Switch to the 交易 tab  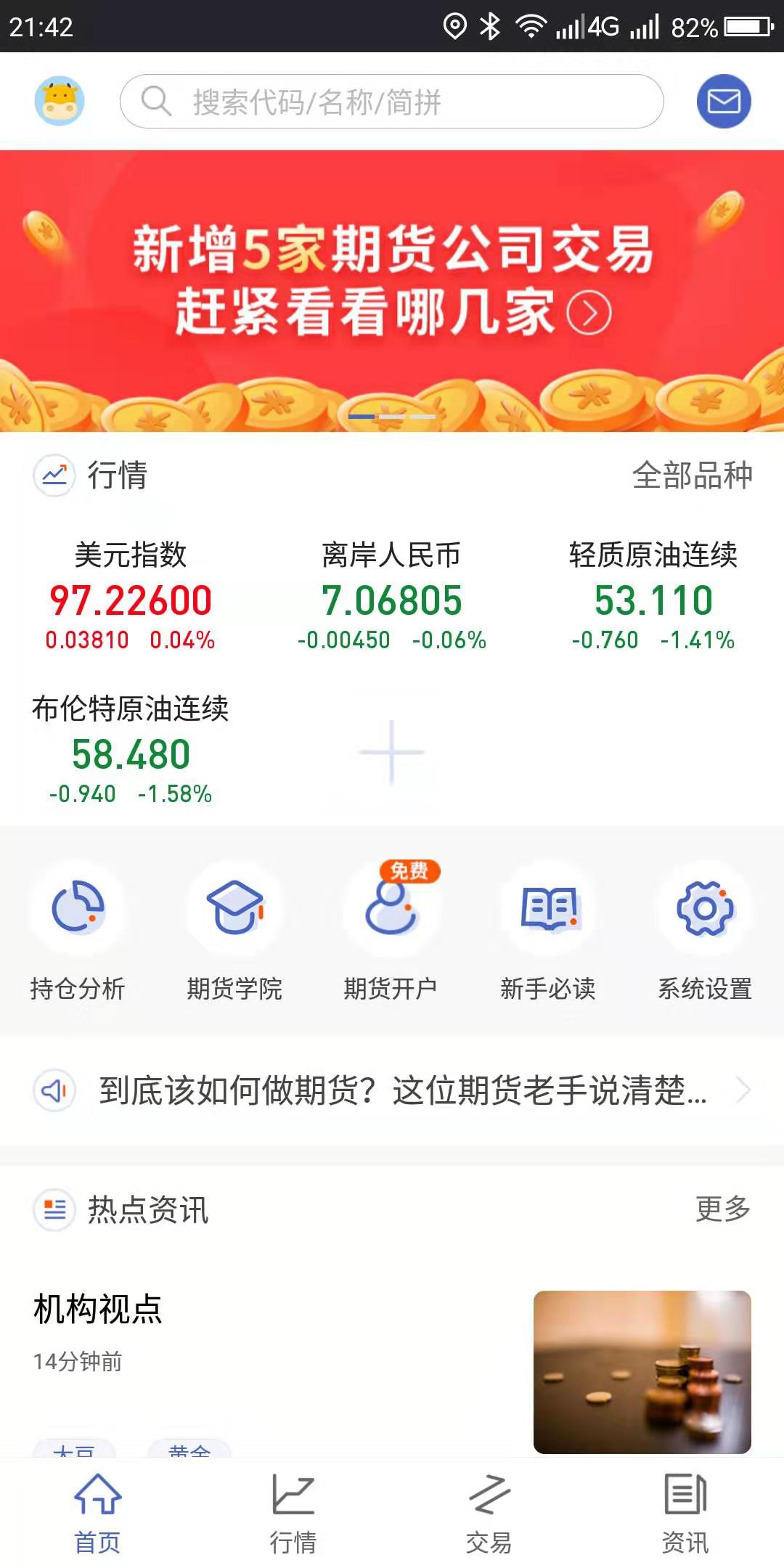[x=489, y=1512]
